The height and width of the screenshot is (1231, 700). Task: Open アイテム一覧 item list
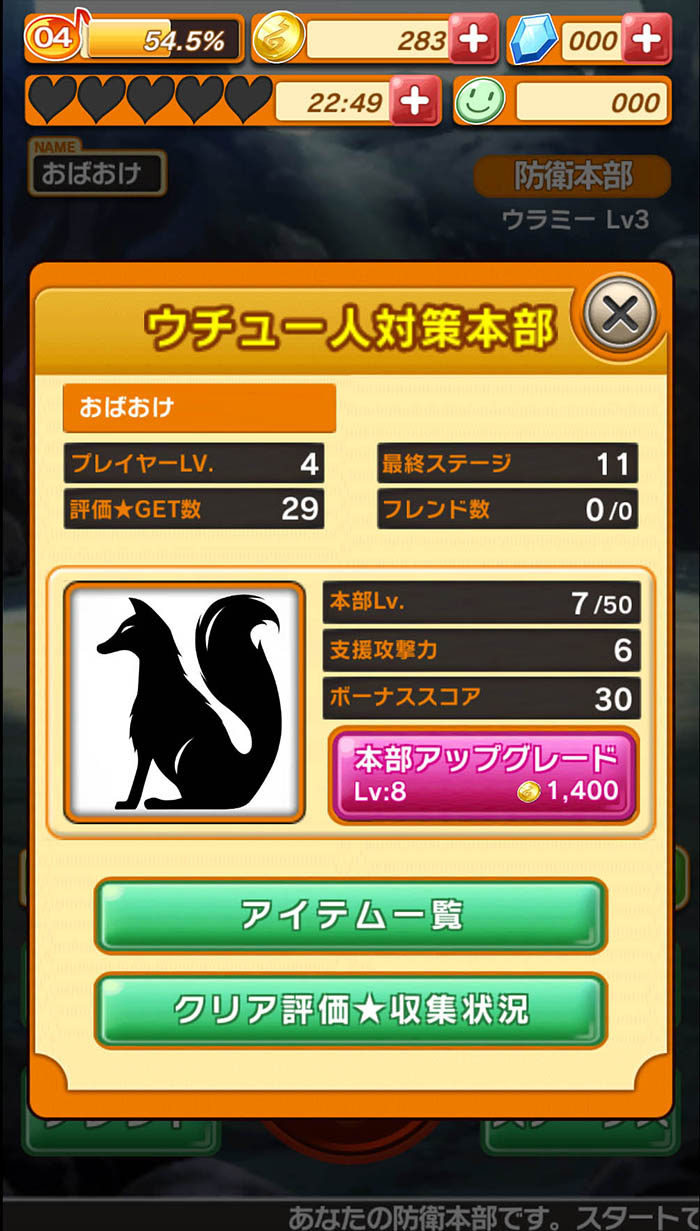[351, 915]
